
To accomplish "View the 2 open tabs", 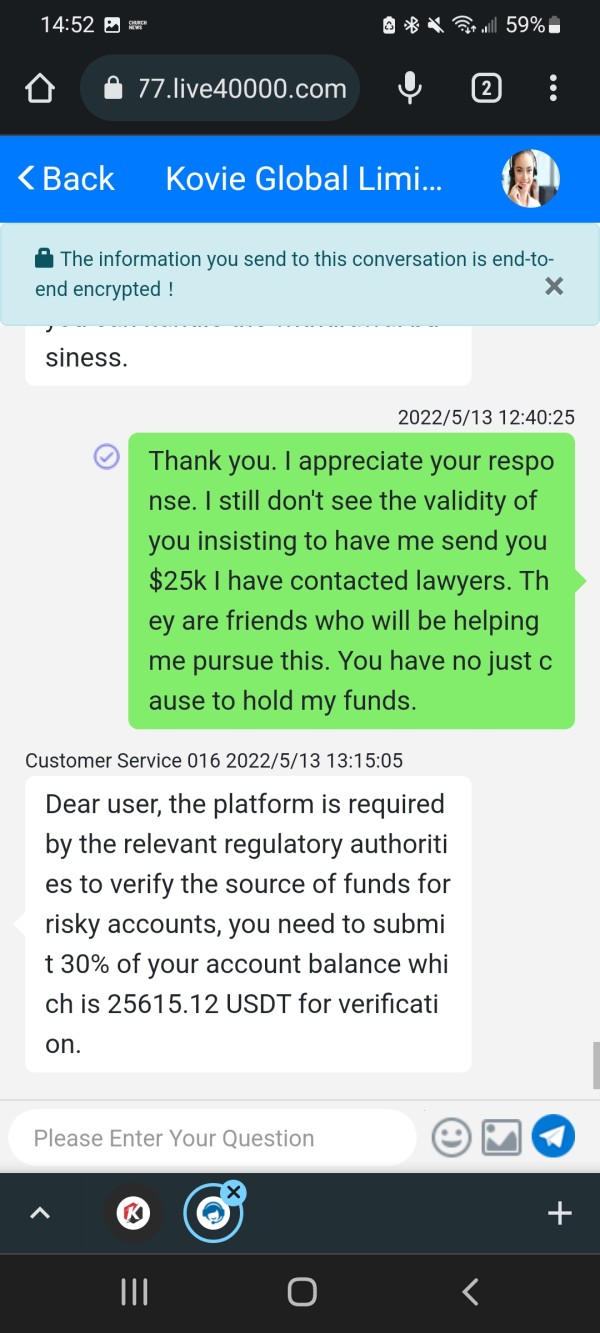I will pos(486,89).
